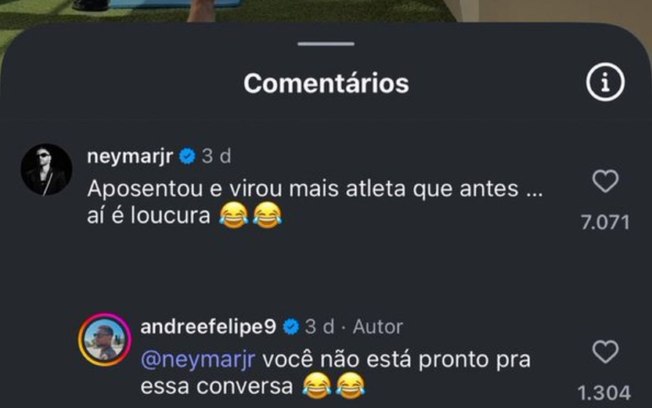Open andreefelipe9's profile picture
The width and height of the screenshot is (652, 408).
point(105,340)
